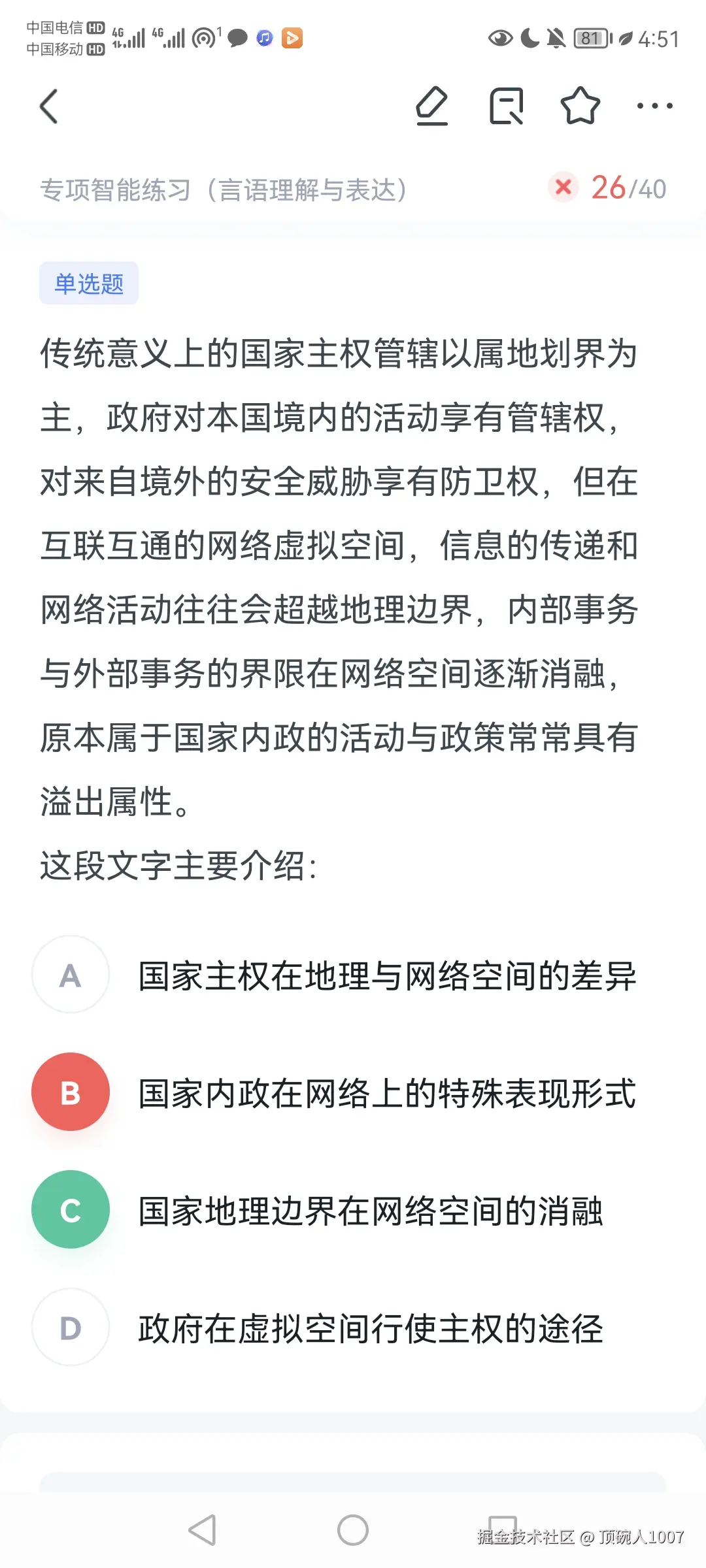Image resolution: width=706 pixels, height=1568 pixels.
Task: Open the more options menu
Action: pyautogui.click(x=656, y=106)
